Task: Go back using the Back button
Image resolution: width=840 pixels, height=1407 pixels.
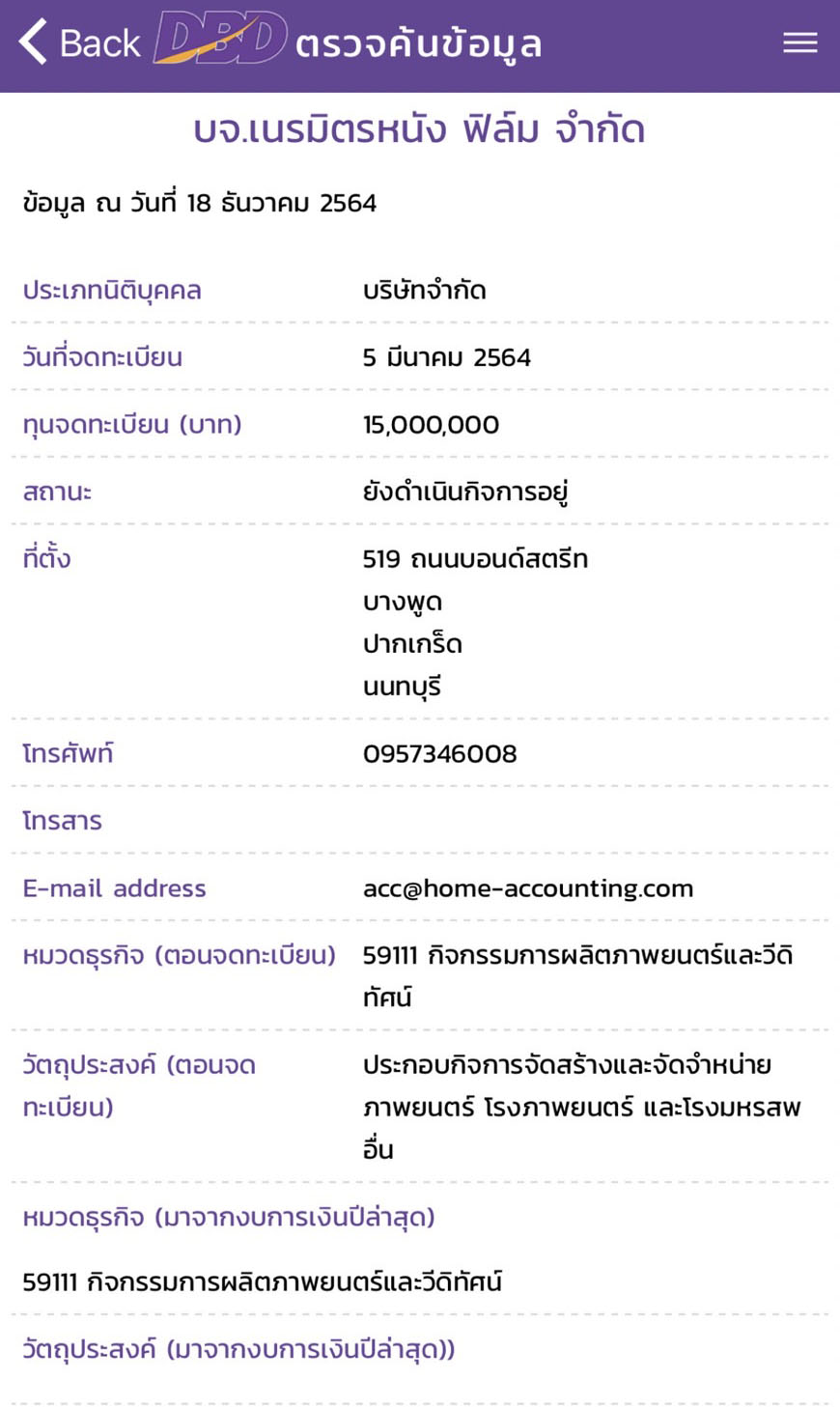Action: [x=79, y=43]
